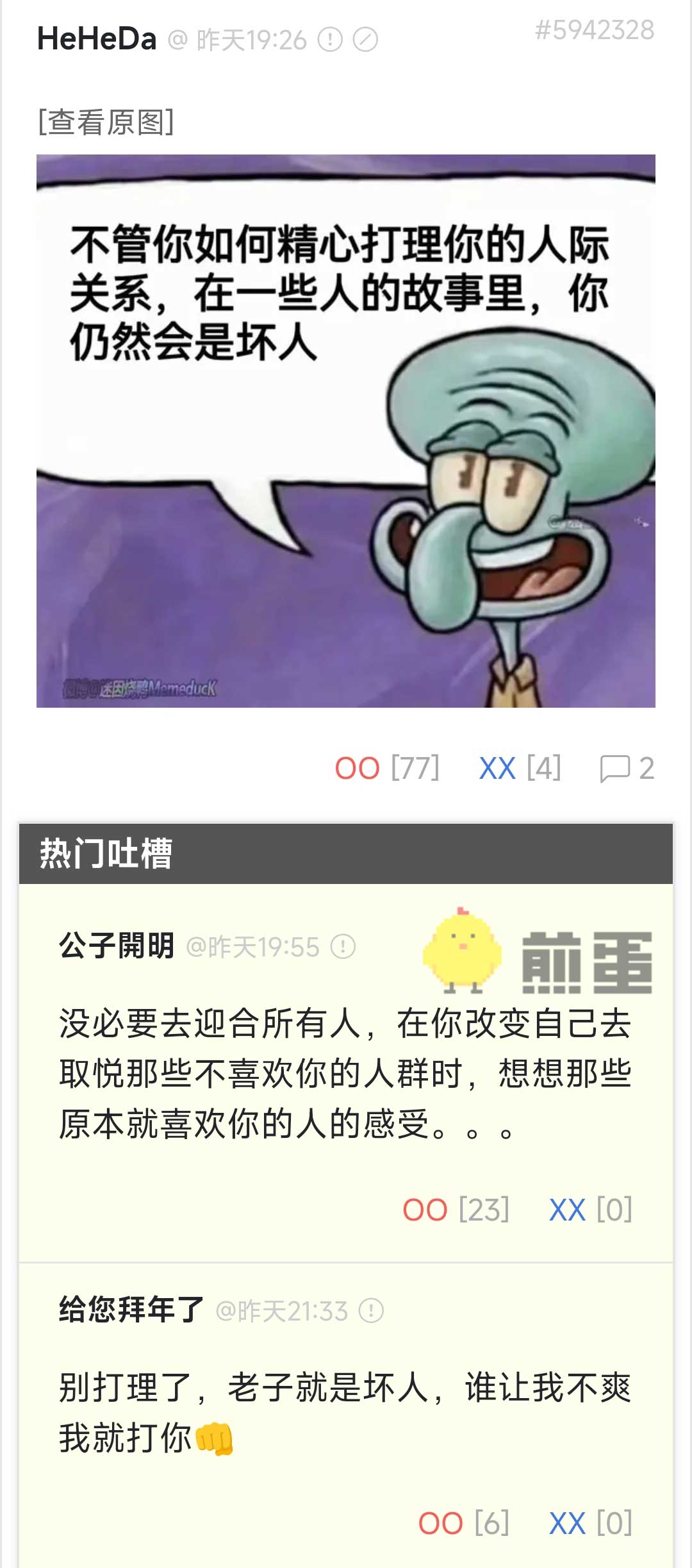Open the comments on HeHeDa's post
Viewport: 692px width, 1568px height.
(626, 768)
